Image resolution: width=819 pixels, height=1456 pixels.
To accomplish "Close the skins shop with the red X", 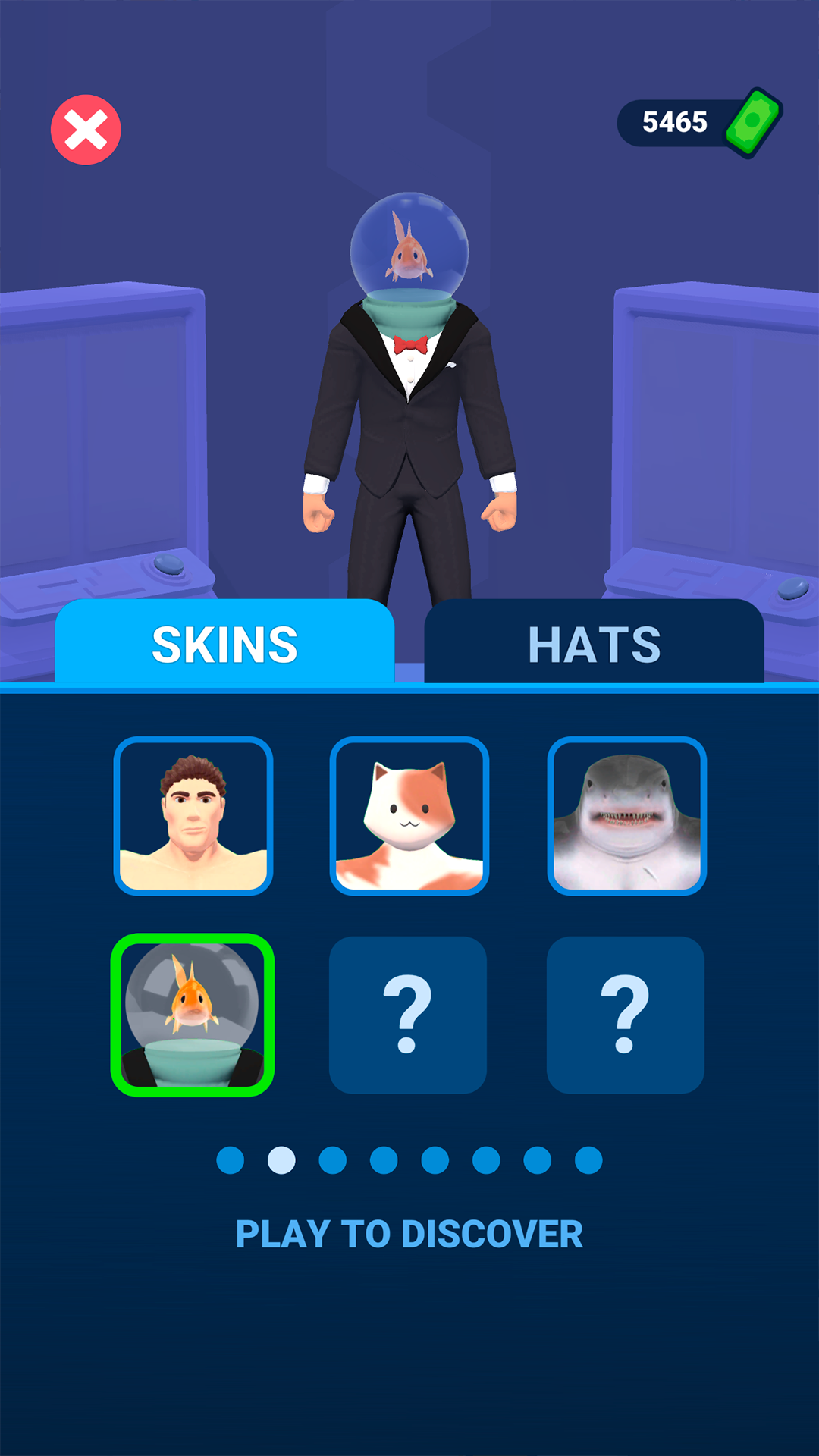I will click(86, 130).
